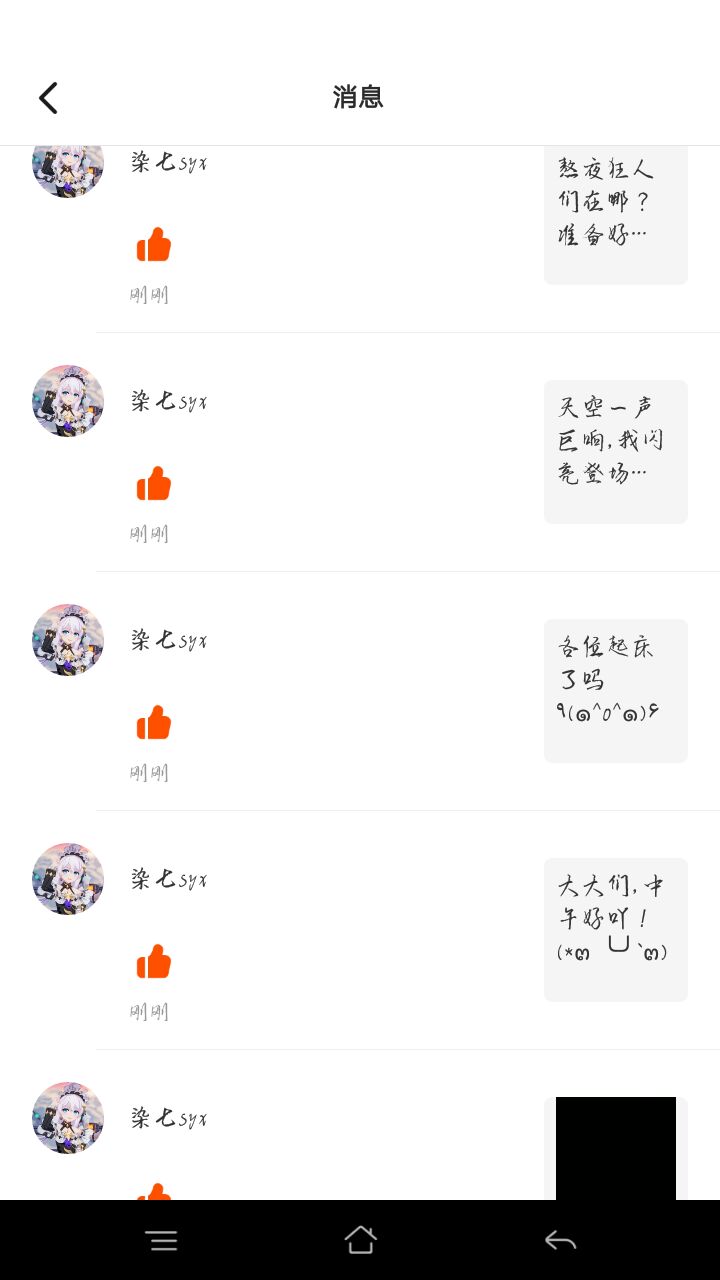
Task: Open system recent apps menu
Action: [161, 1241]
